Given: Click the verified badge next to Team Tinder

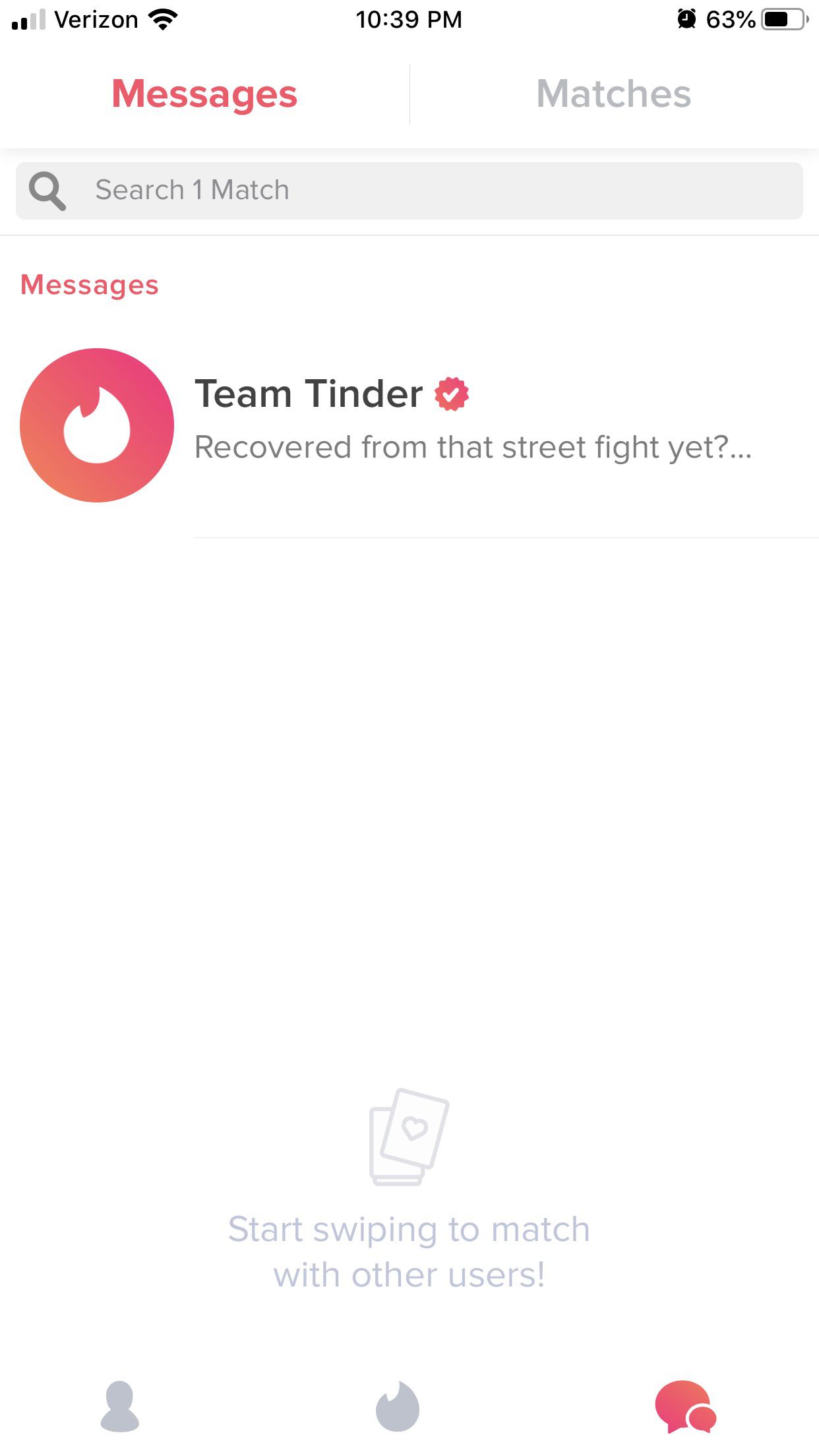Looking at the screenshot, I should pos(452,394).
